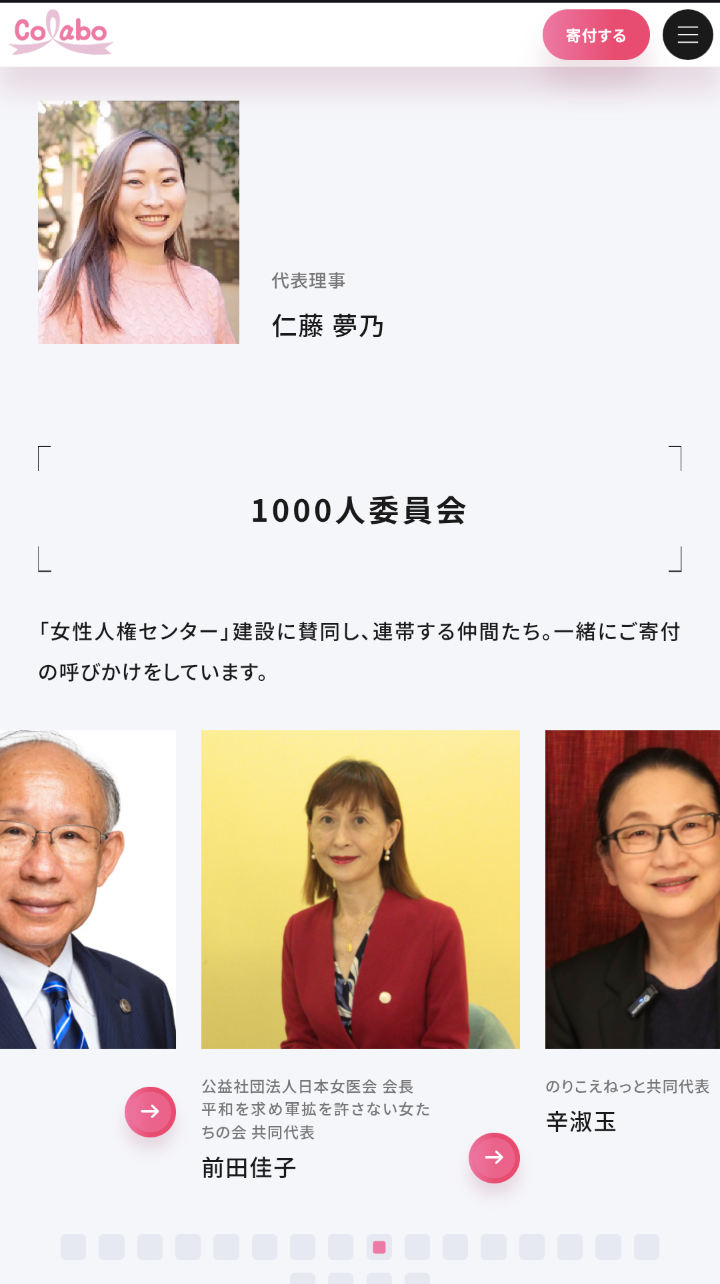View 辛淑玉's member card
Viewport: 720px width, 1284px height.
[632, 889]
